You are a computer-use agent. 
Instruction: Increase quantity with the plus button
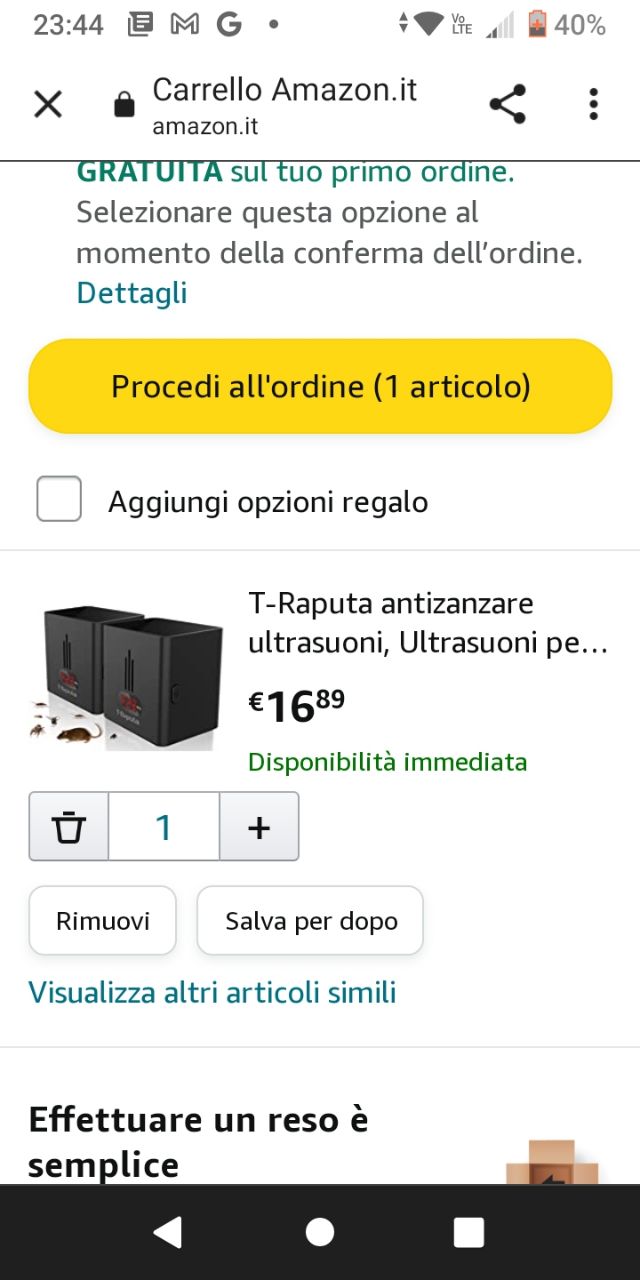(x=259, y=827)
